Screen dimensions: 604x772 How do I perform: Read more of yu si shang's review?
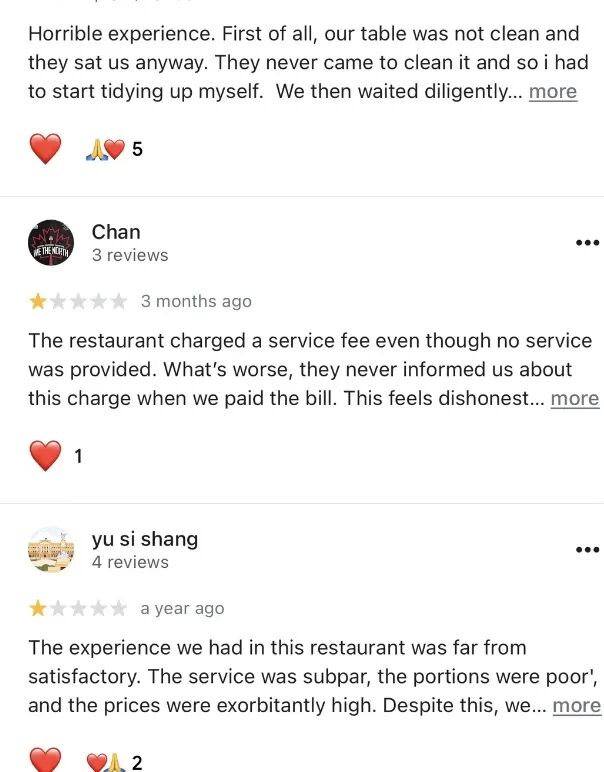(x=576, y=705)
